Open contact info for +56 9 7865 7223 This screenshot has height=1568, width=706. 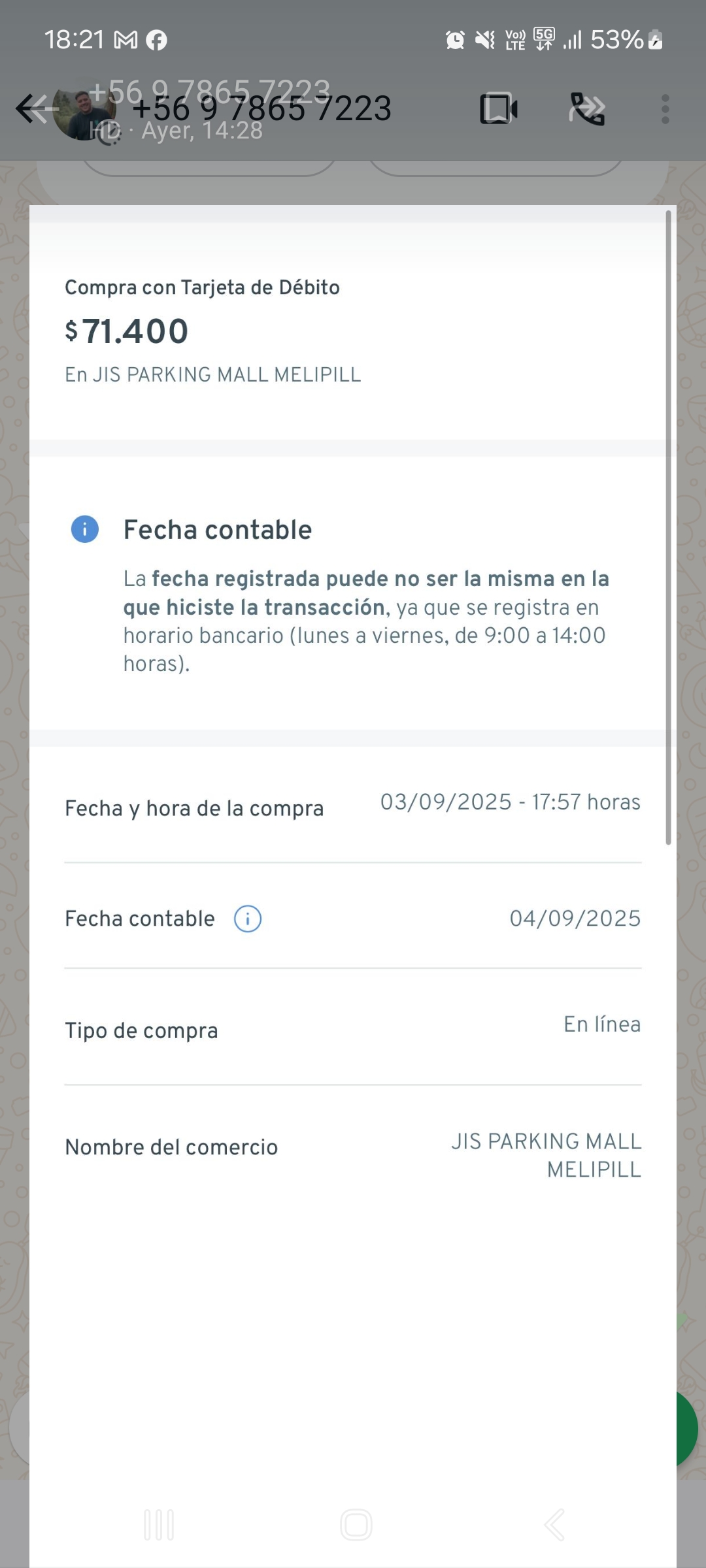[261, 108]
